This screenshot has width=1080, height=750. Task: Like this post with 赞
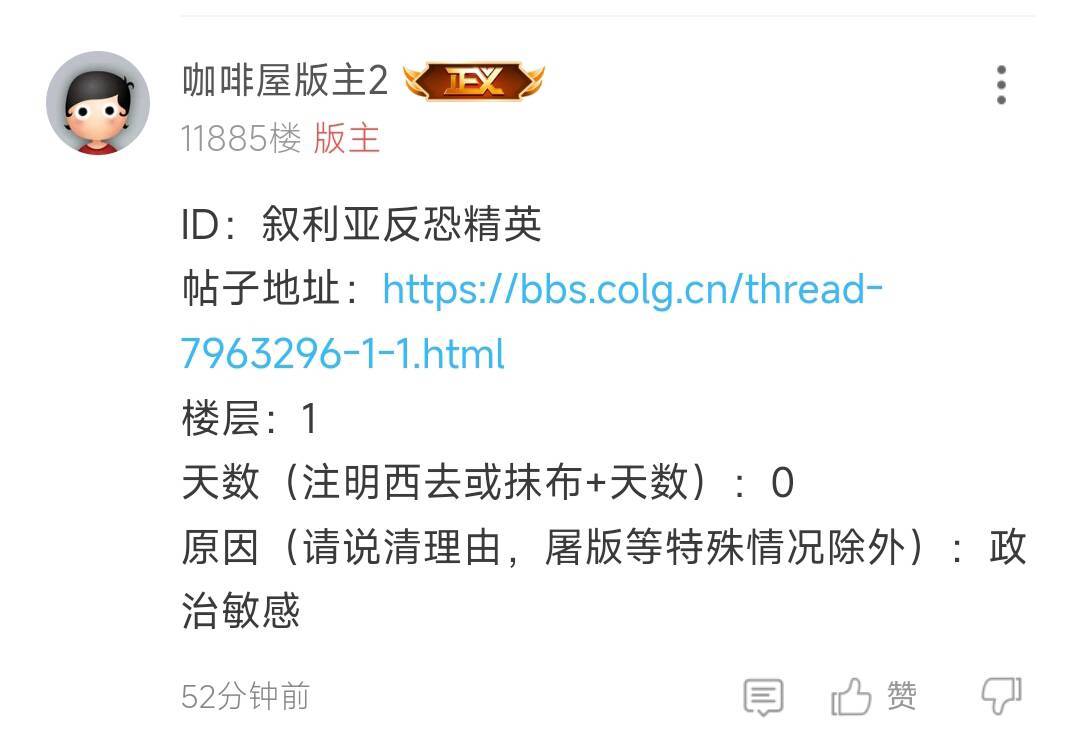click(x=873, y=697)
